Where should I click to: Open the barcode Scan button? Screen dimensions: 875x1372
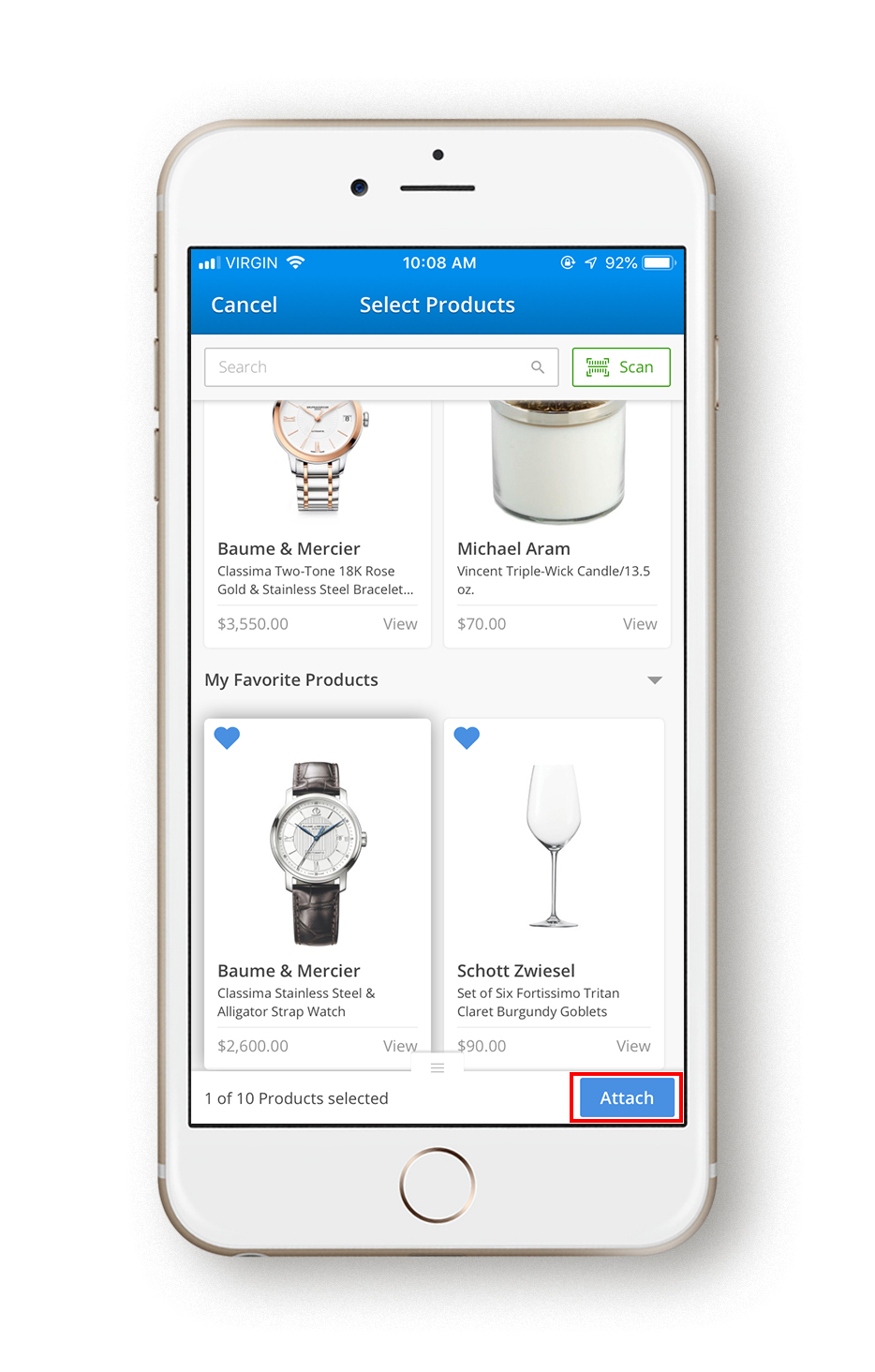(x=620, y=367)
